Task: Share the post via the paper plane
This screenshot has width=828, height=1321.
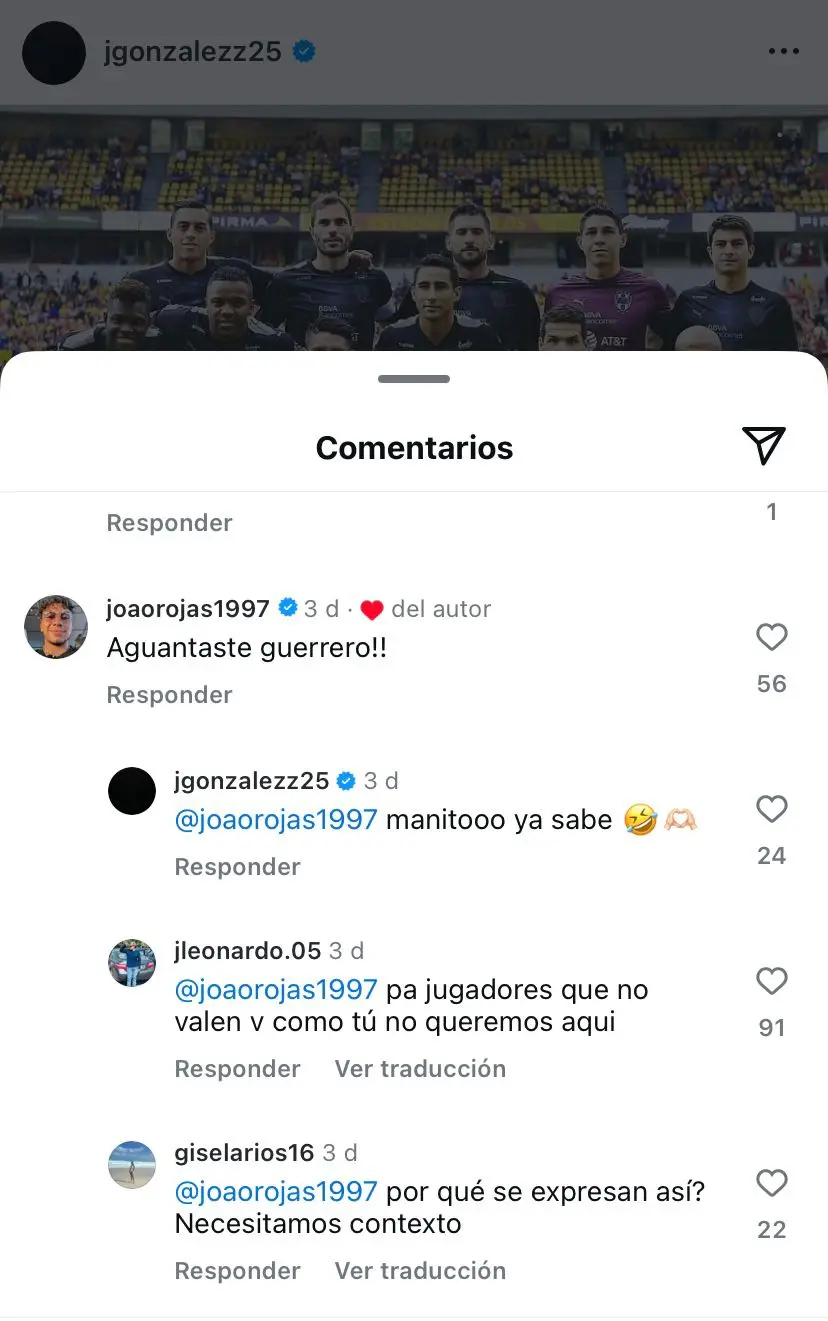Action: (x=764, y=446)
